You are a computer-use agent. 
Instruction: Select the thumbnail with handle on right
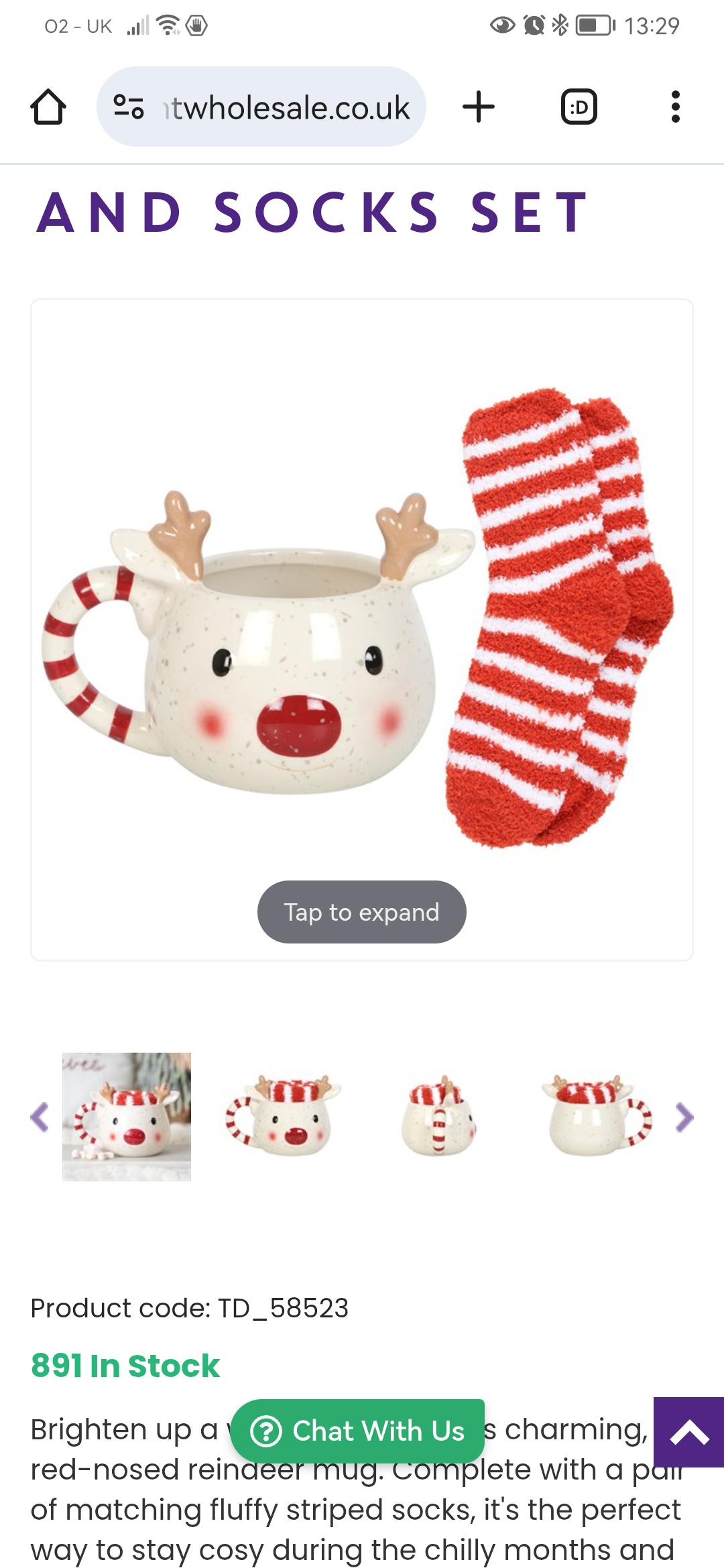tap(597, 1117)
